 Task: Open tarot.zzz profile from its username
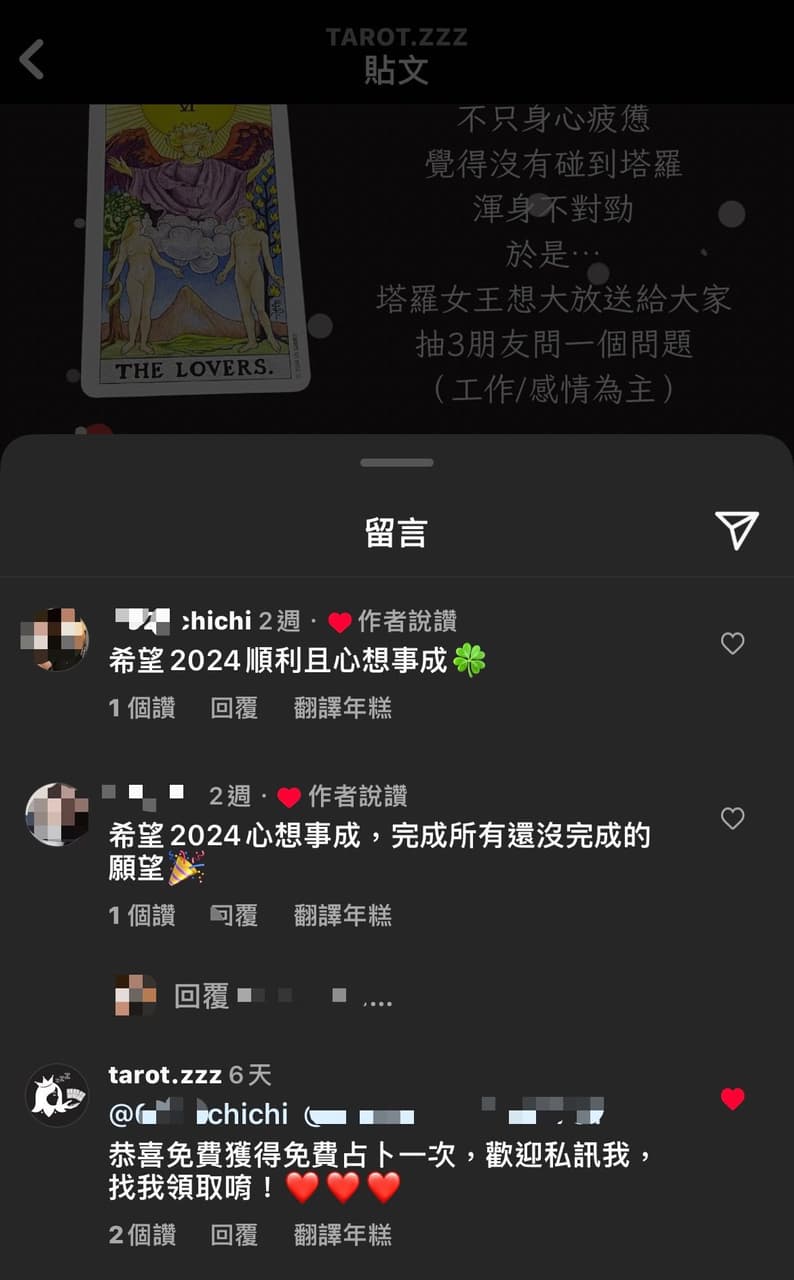tap(165, 1075)
